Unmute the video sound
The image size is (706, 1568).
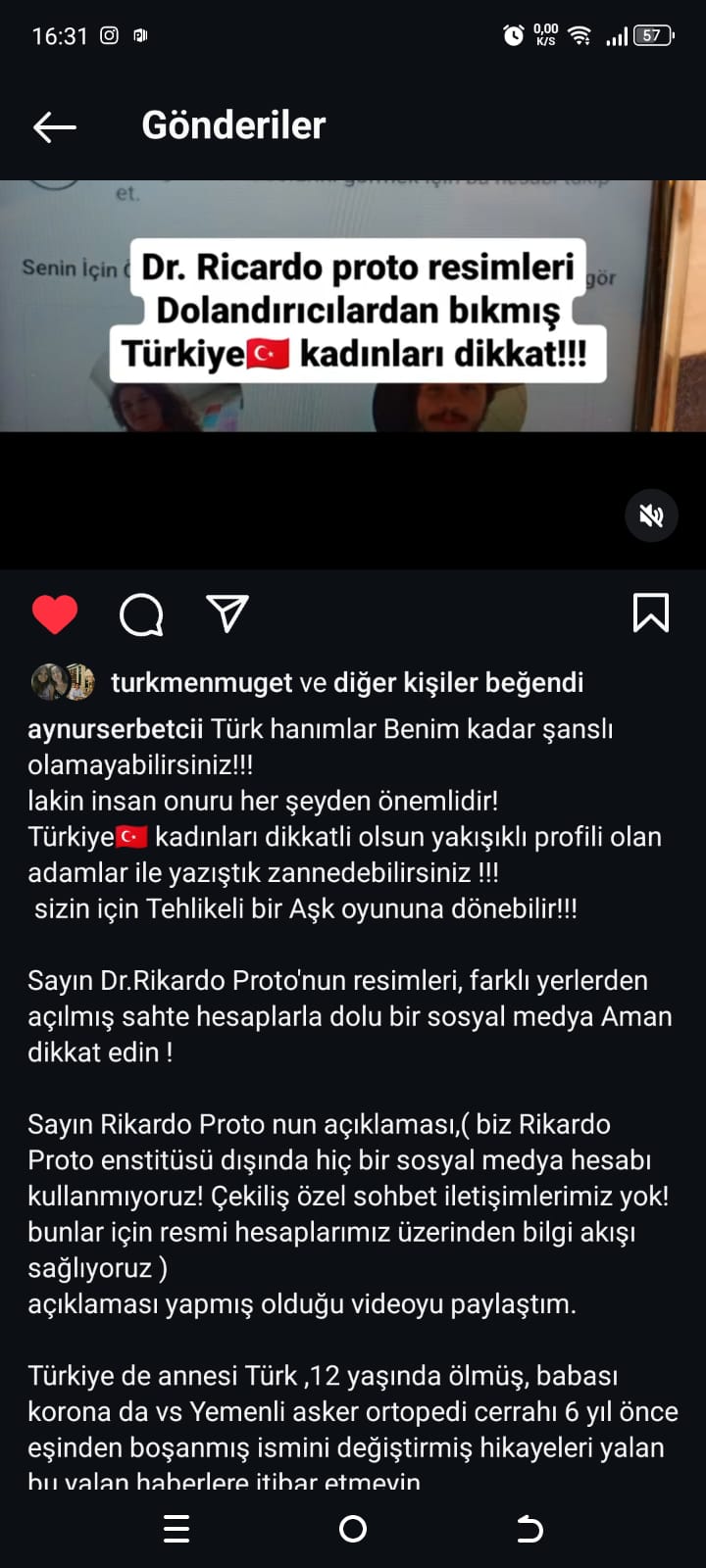coord(651,515)
